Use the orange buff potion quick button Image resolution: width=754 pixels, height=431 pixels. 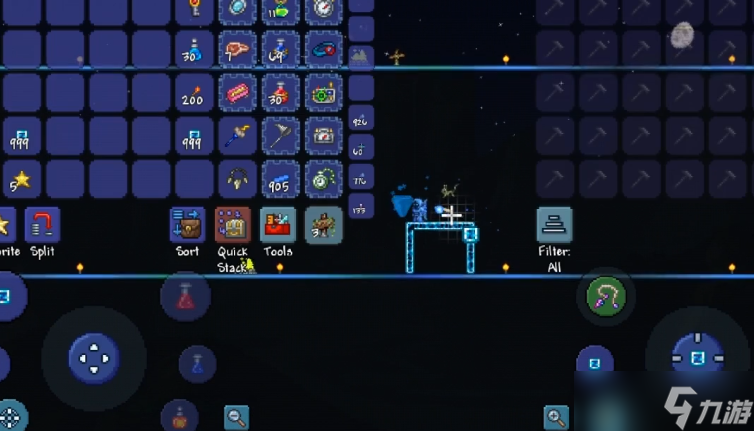178,414
